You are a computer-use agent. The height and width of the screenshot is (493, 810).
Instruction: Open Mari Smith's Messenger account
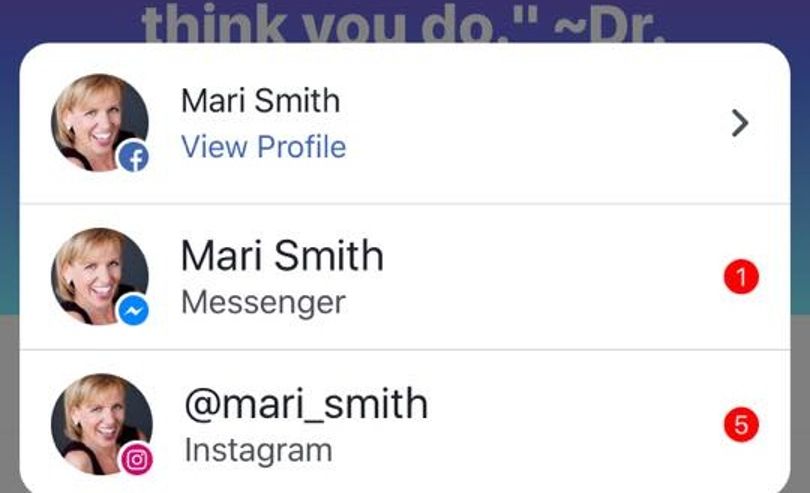coord(404,277)
